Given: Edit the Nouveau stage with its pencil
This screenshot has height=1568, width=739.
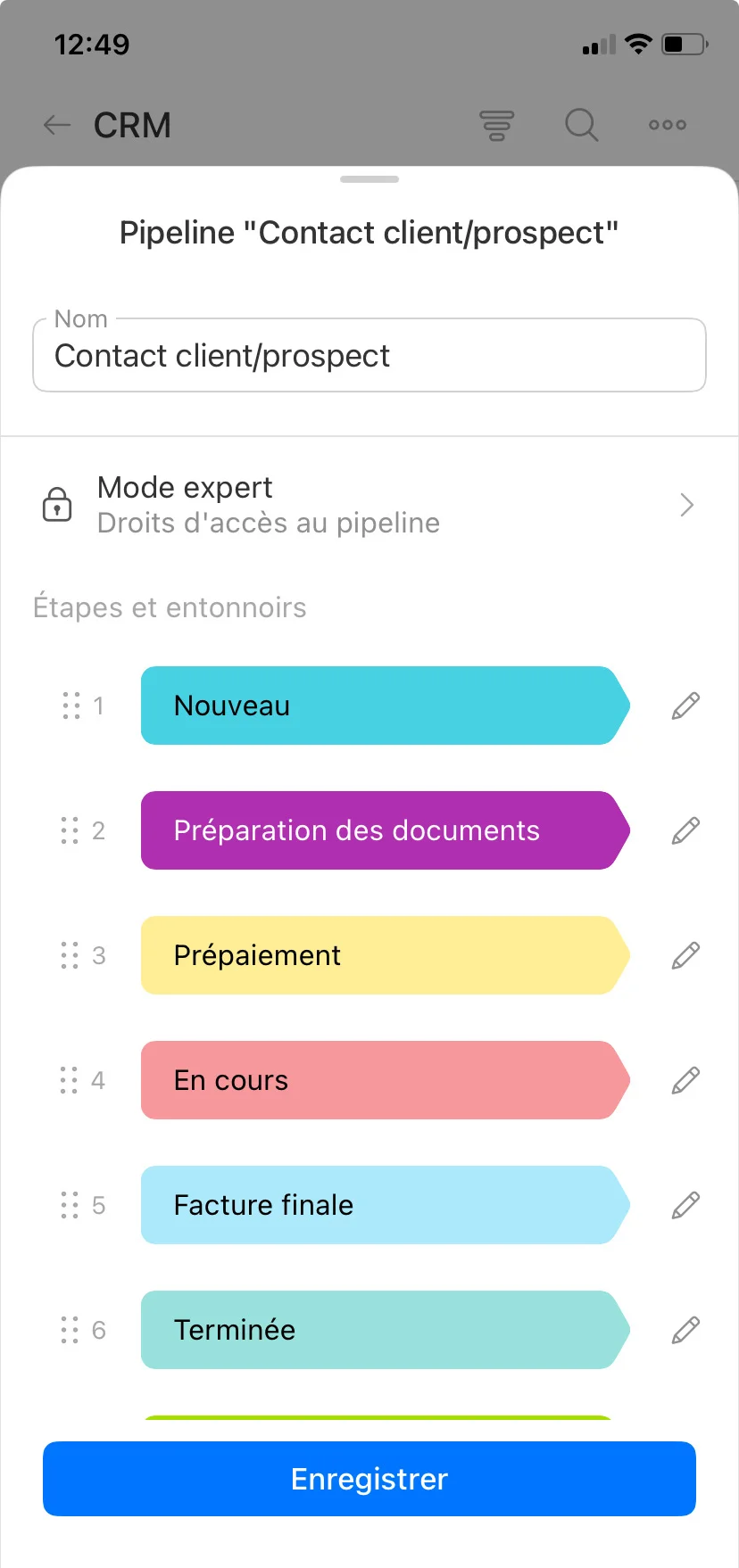Looking at the screenshot, I should coord(685,706).
